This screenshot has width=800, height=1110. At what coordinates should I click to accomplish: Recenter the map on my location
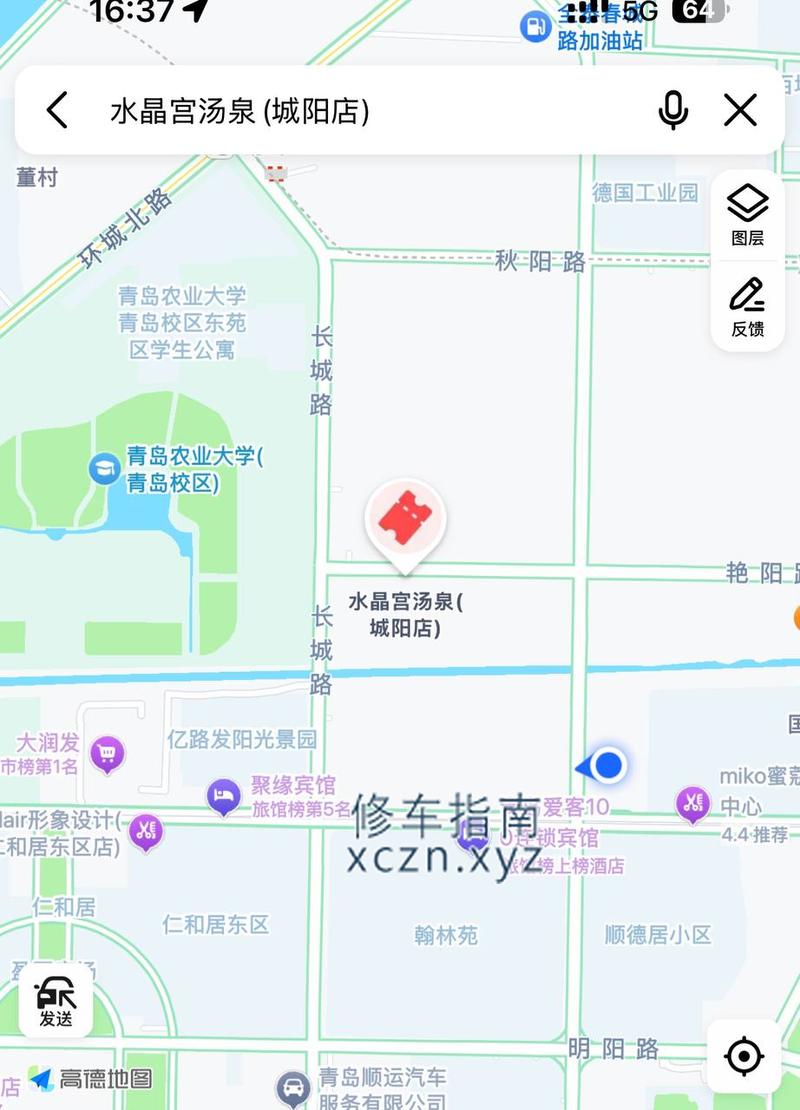(744, 1056)
